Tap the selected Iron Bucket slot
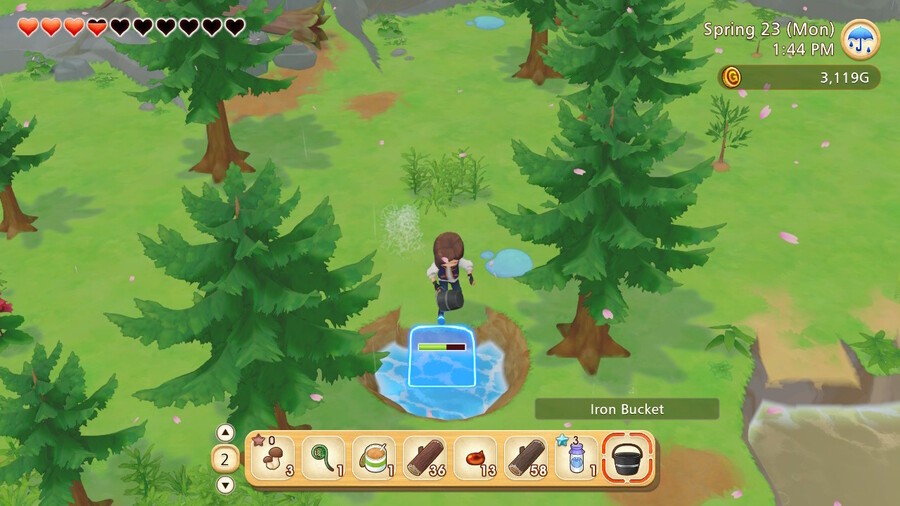The image size is (900, 506). click(x=628, y=458)
